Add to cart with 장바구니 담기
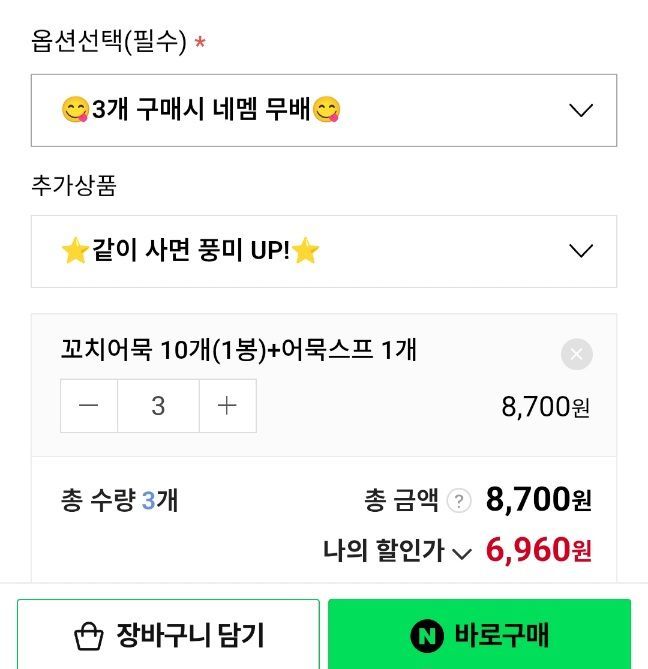The width and height of the screenshot is (648, 669). tap(168, 634)
